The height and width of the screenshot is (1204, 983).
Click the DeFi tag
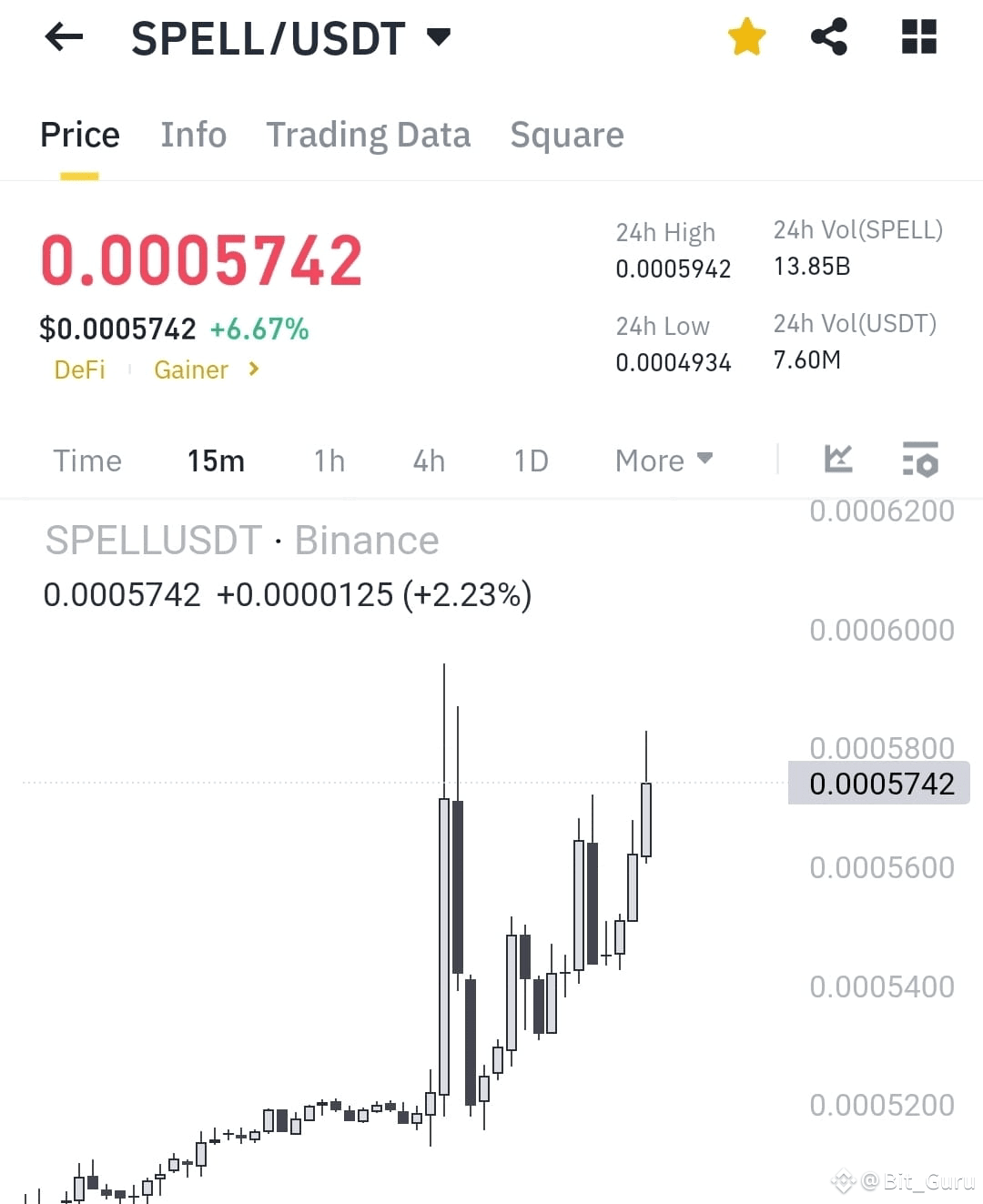pyautogui.click(x=78, y=369)
